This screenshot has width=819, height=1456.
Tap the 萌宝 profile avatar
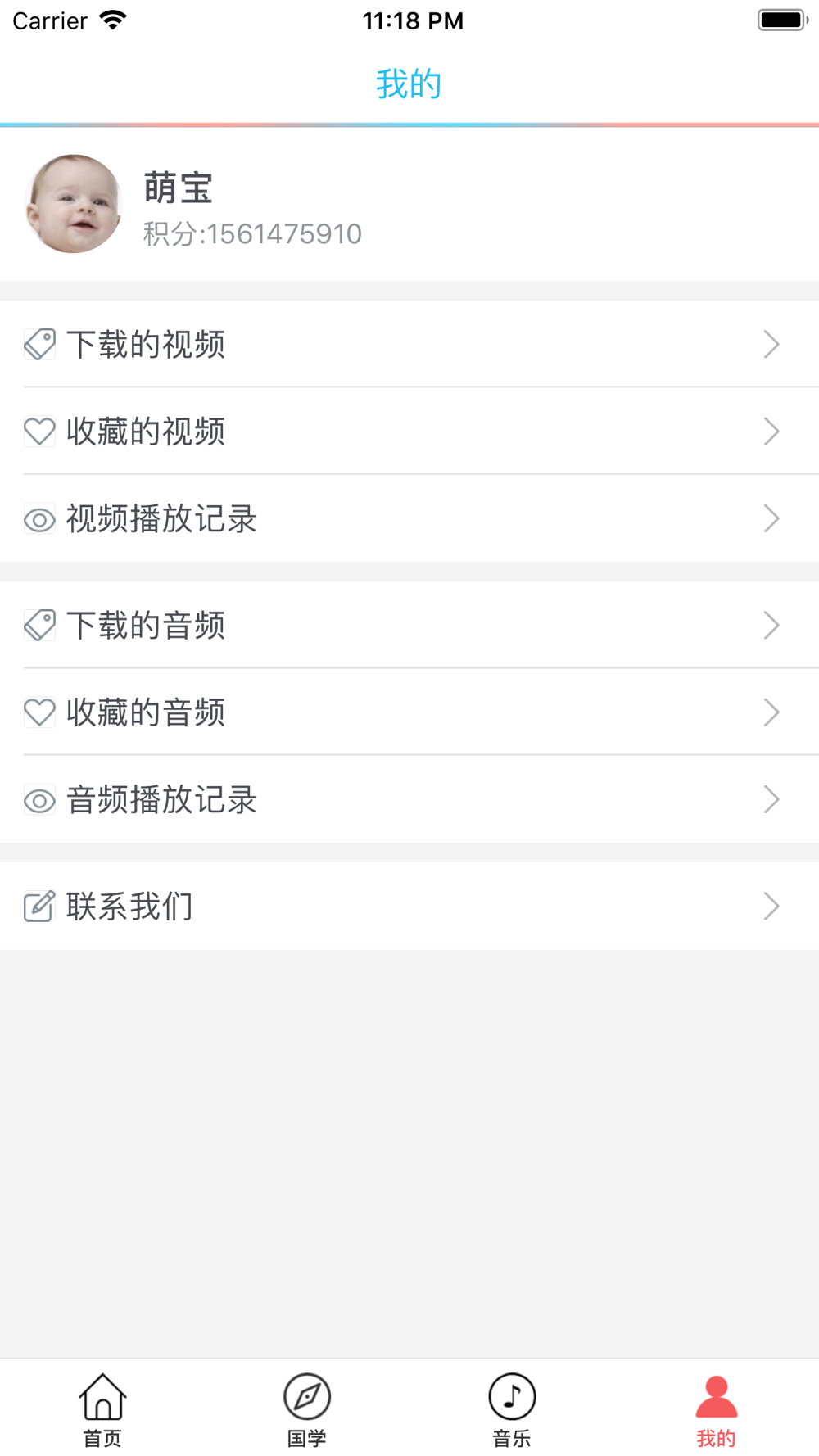[74, 204]
